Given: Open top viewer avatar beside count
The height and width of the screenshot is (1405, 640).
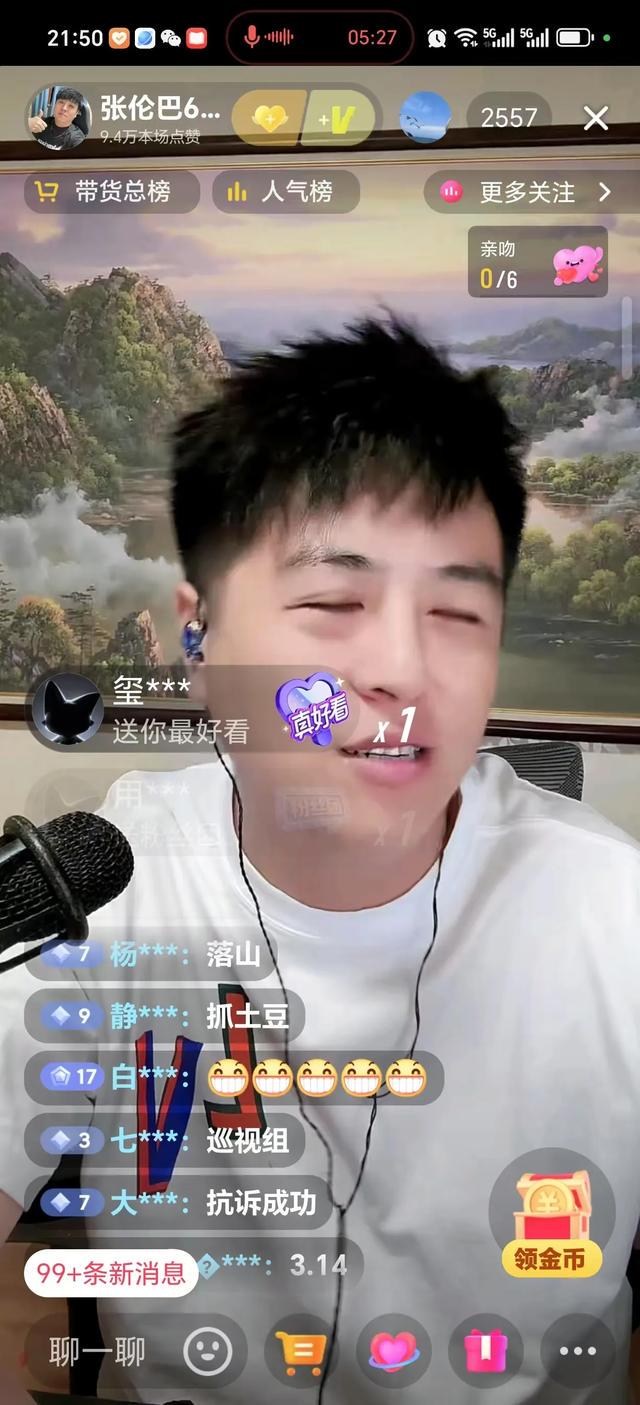Looking at the screenshot, I should [x=425, y=118].
